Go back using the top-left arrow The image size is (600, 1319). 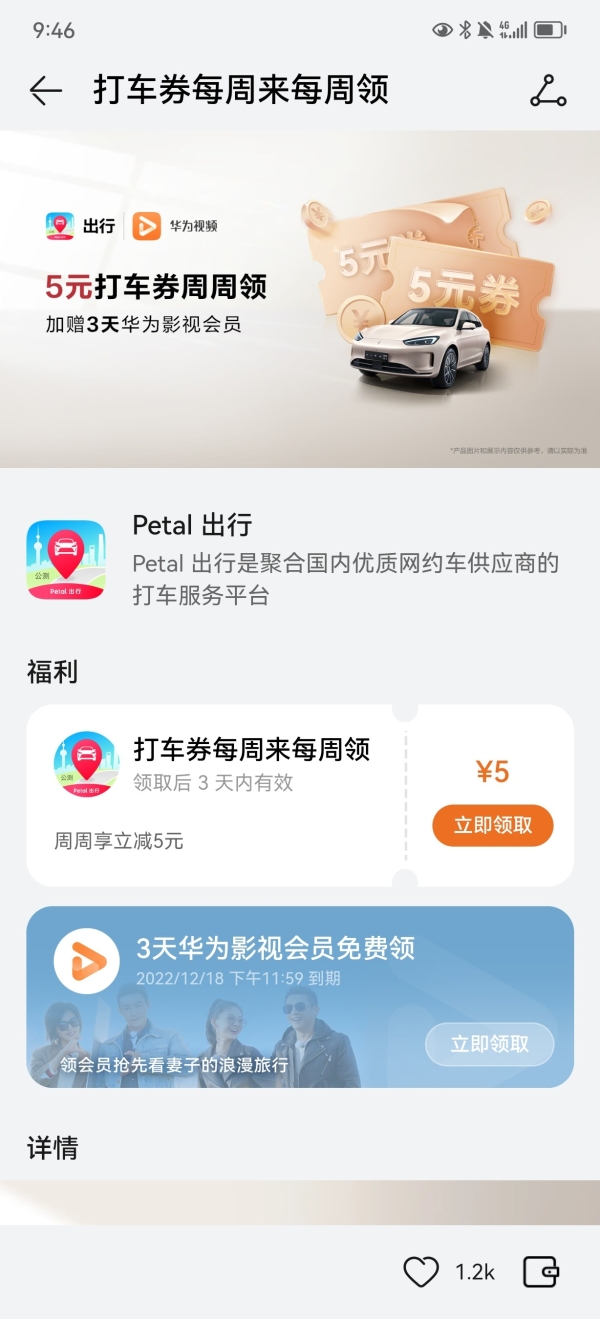(x=46, y=90)
